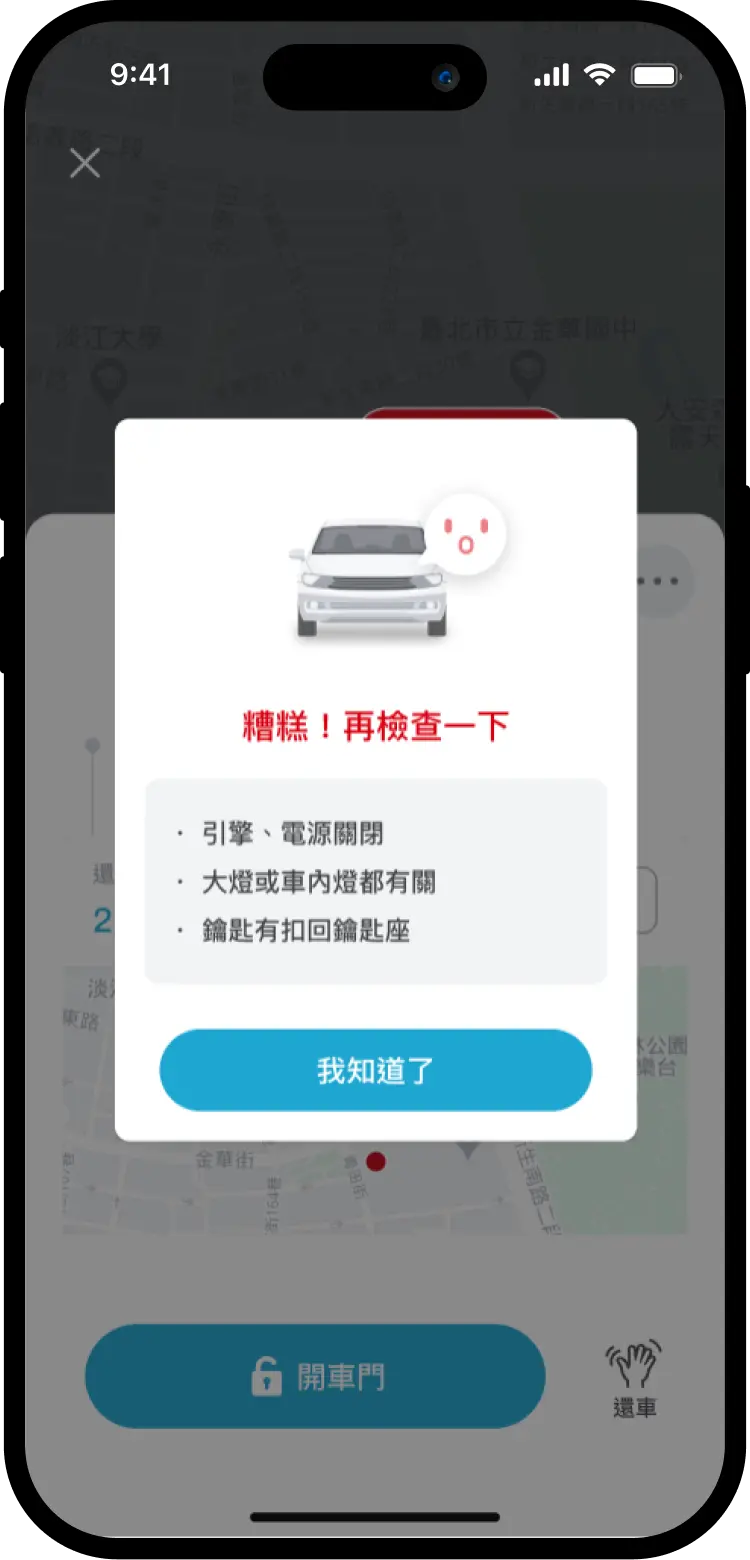Close the screen with the X icon
The image size is (750, 1560).
[x=85, y=163]
